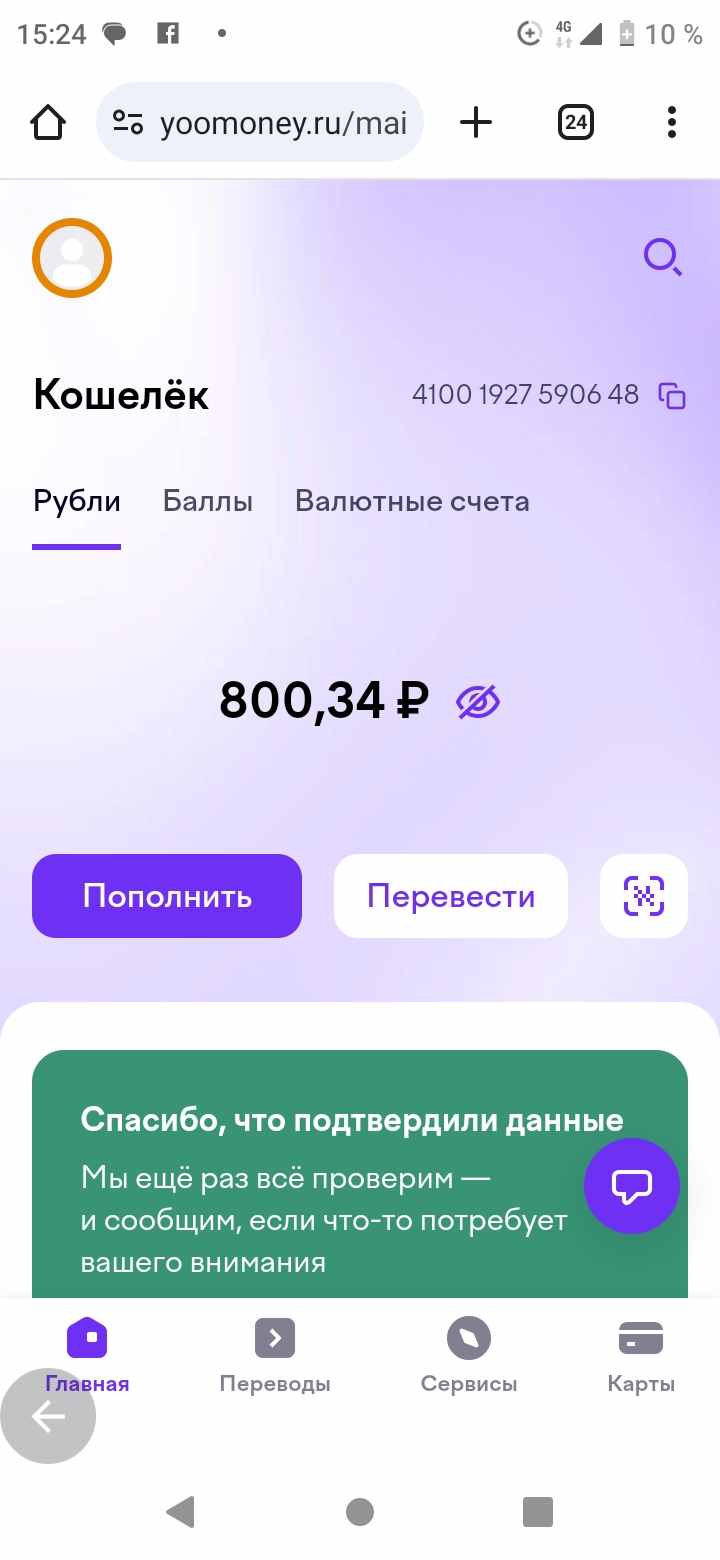Viewport: 720px width, 1560px height.
Task: Select the Рубли tab
Action: tap(77, 501)
